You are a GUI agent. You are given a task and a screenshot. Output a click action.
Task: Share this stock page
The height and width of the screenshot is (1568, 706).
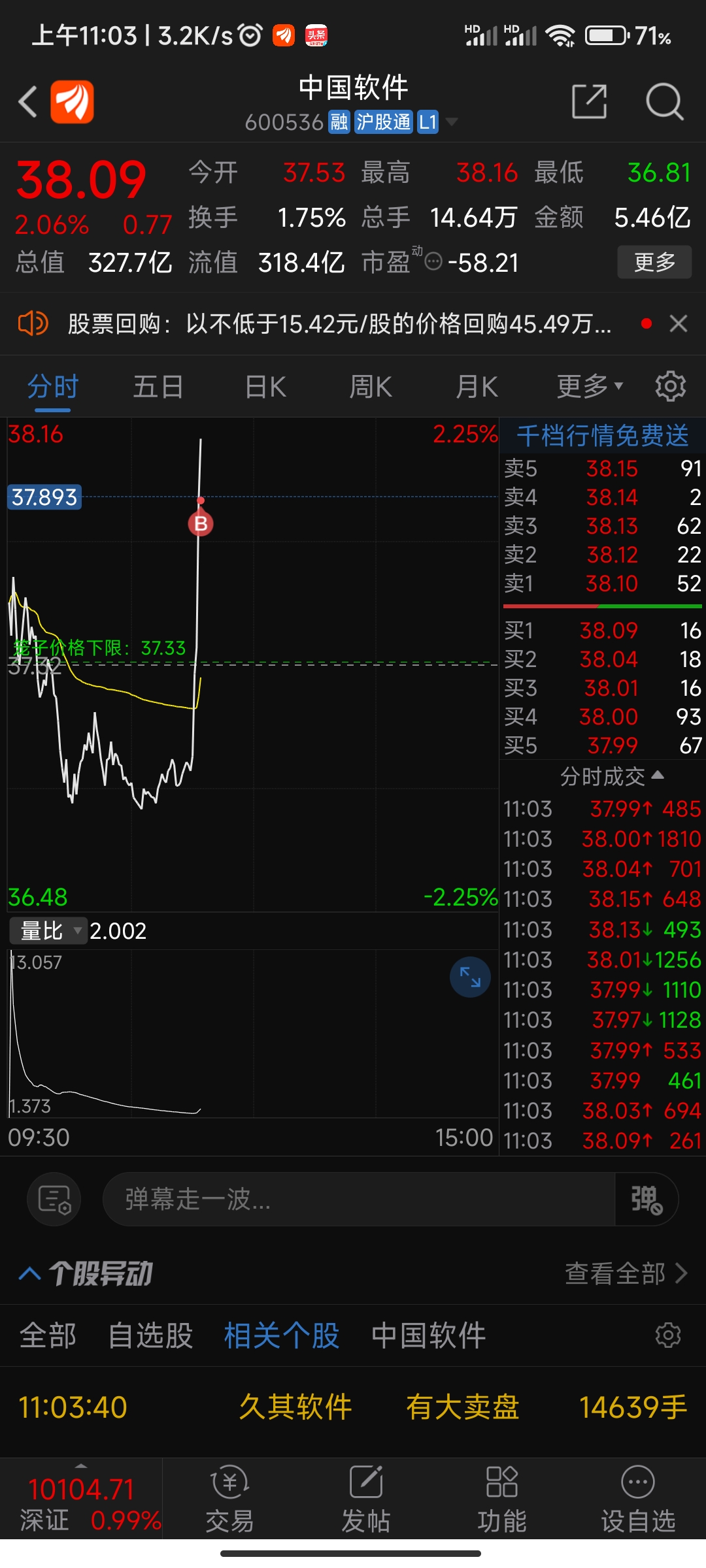[589, 102]
